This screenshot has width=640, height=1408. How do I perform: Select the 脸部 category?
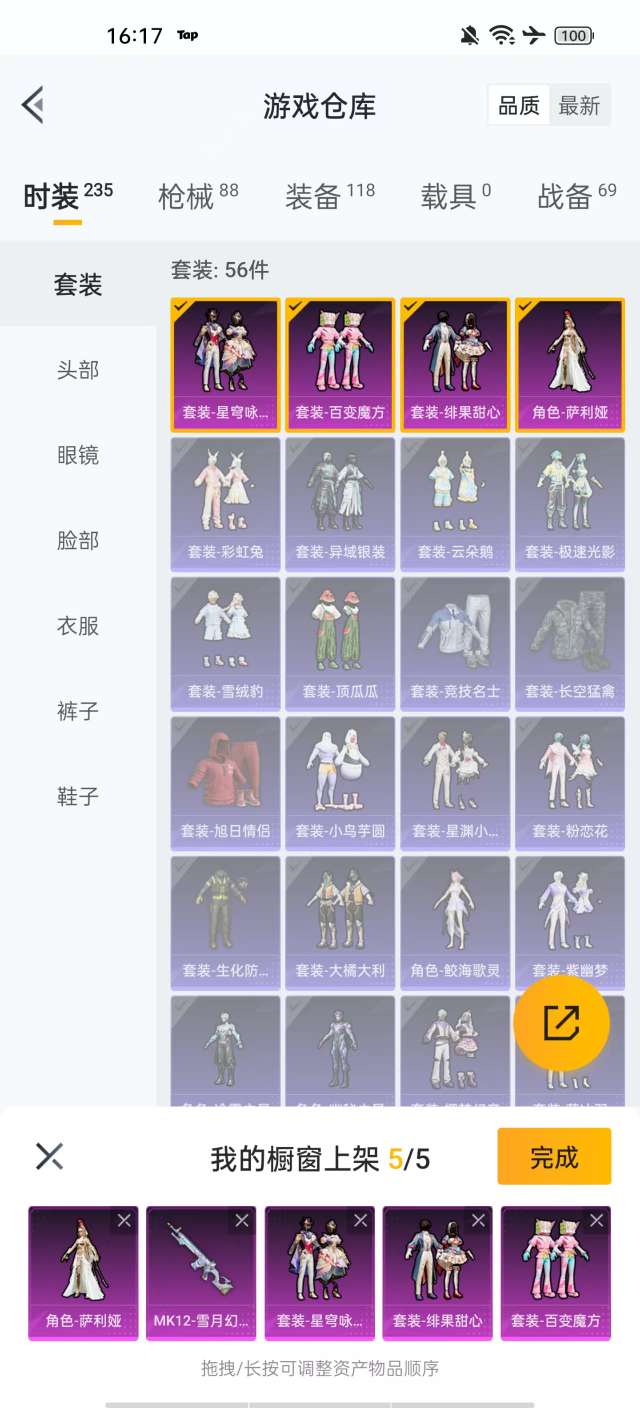pyautogui.click(x=78, y=541)
